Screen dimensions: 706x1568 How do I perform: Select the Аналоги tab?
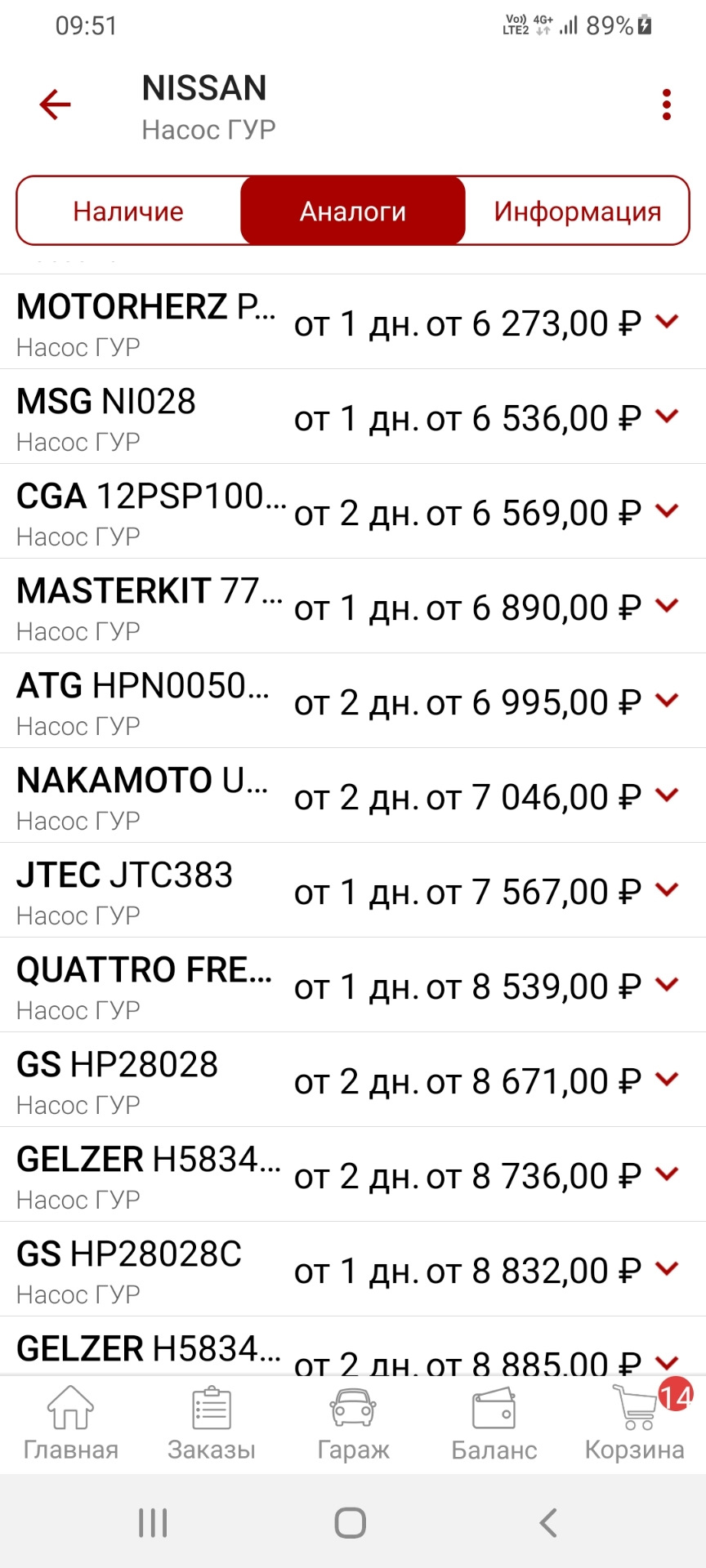[x=353, y=212]
